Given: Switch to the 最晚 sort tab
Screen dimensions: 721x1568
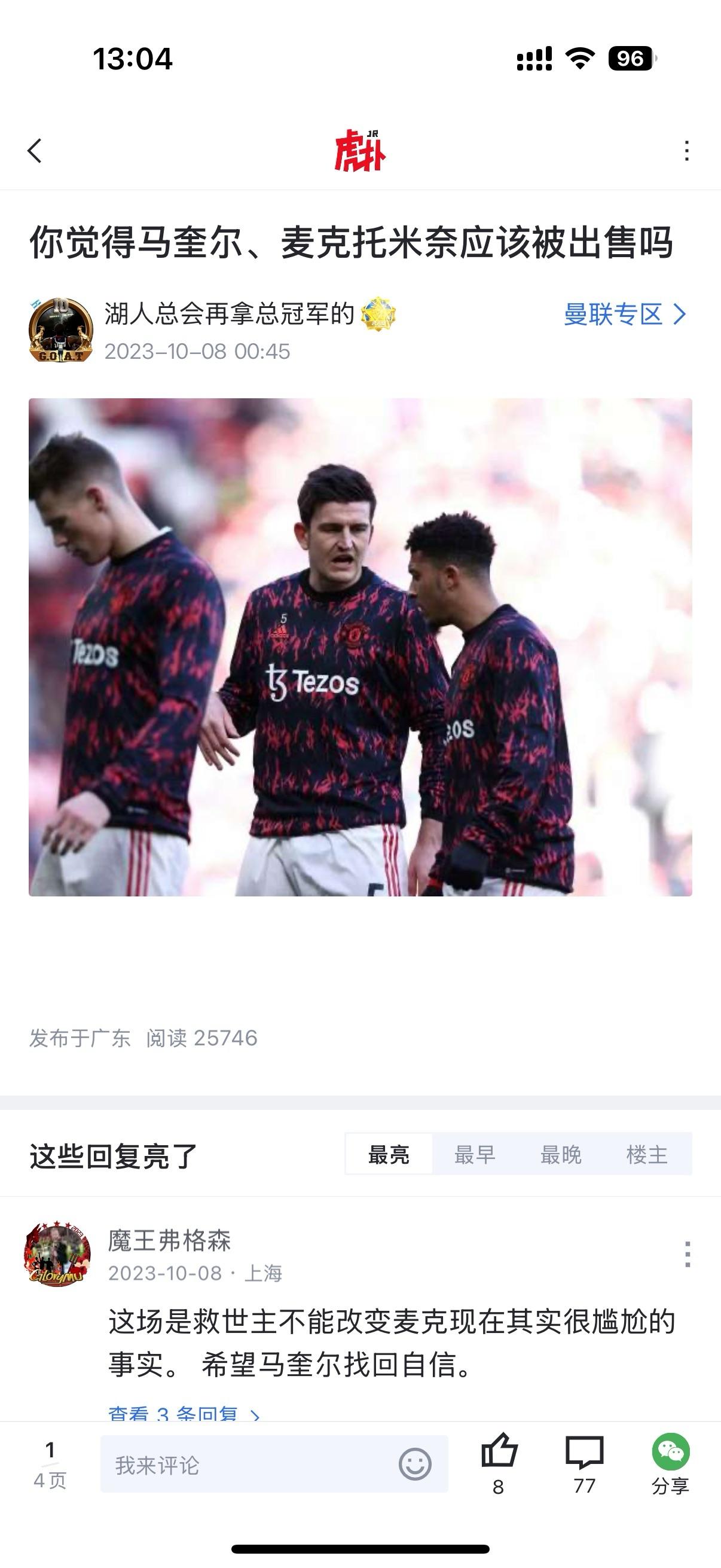Looking at the screenshot, I should (x=561, y=1154).
